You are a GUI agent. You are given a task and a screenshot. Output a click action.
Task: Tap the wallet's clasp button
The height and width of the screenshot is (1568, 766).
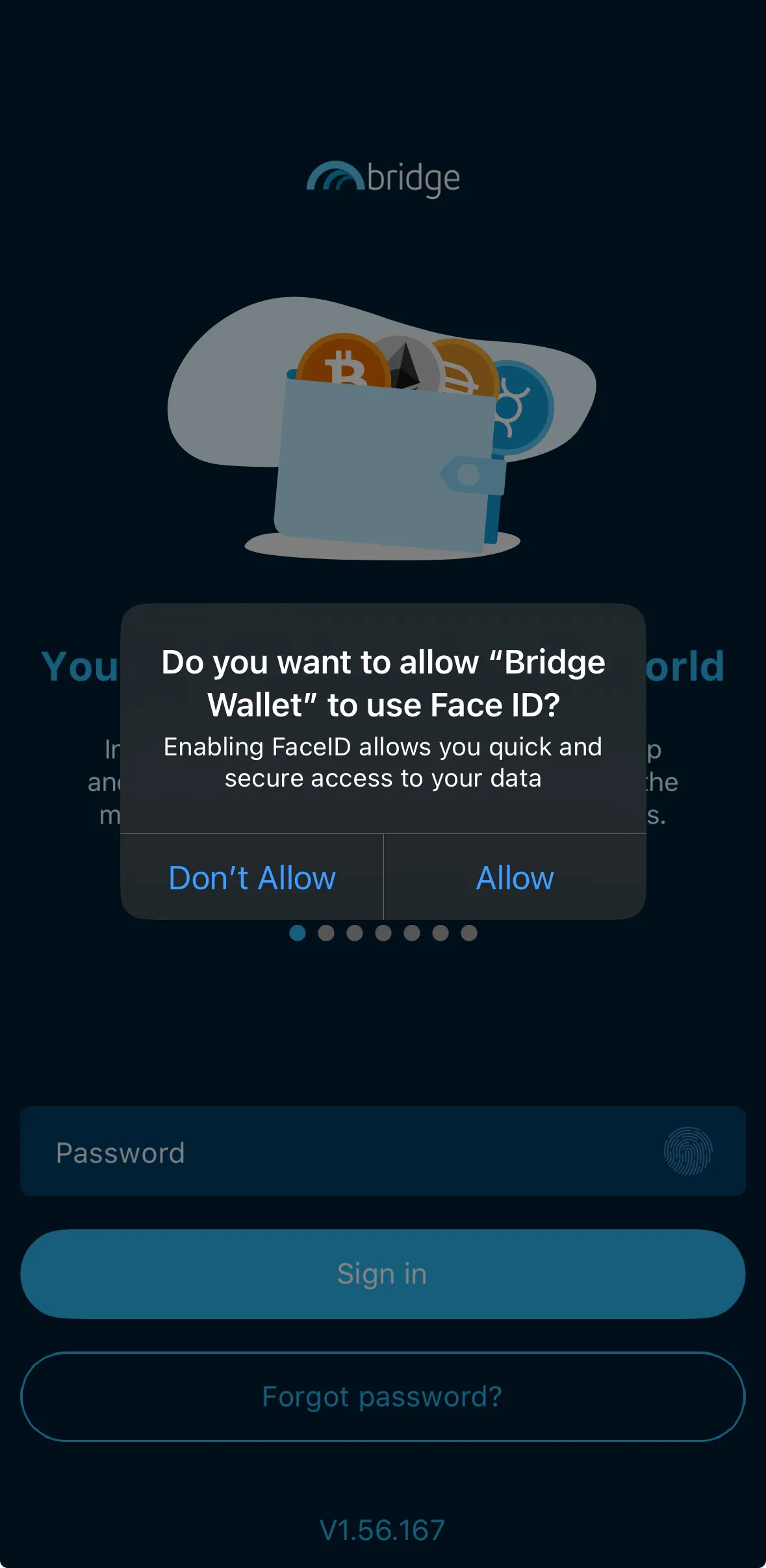coord(469,475)
